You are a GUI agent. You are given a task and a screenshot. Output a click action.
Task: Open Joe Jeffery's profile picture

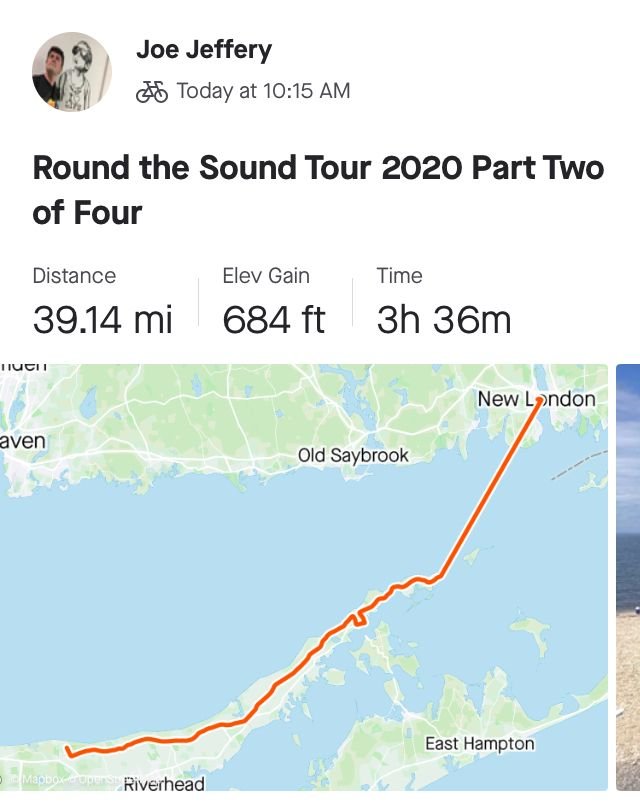tap(71, 71)
